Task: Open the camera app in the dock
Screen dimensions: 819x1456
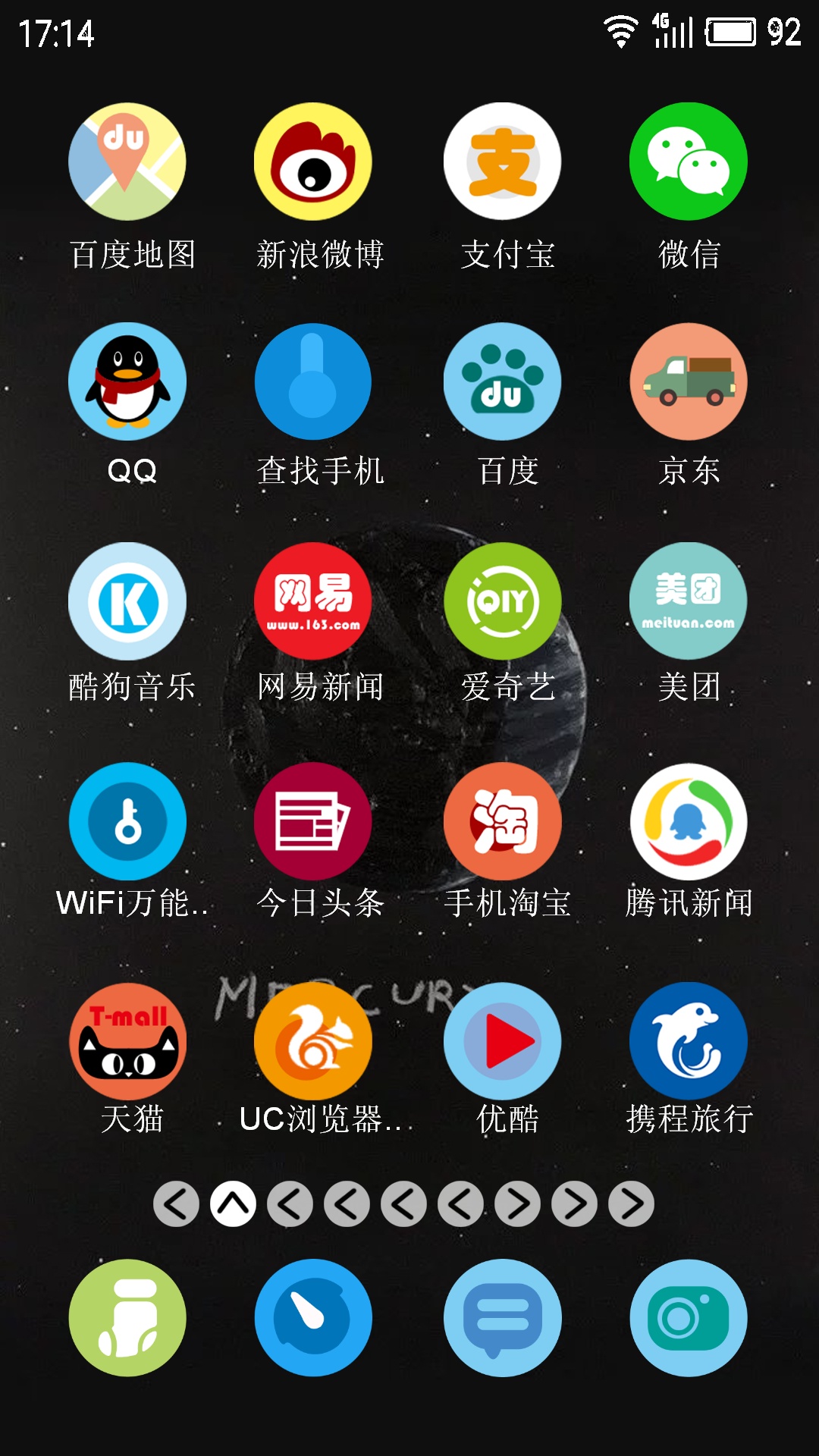Action: 689,1318
